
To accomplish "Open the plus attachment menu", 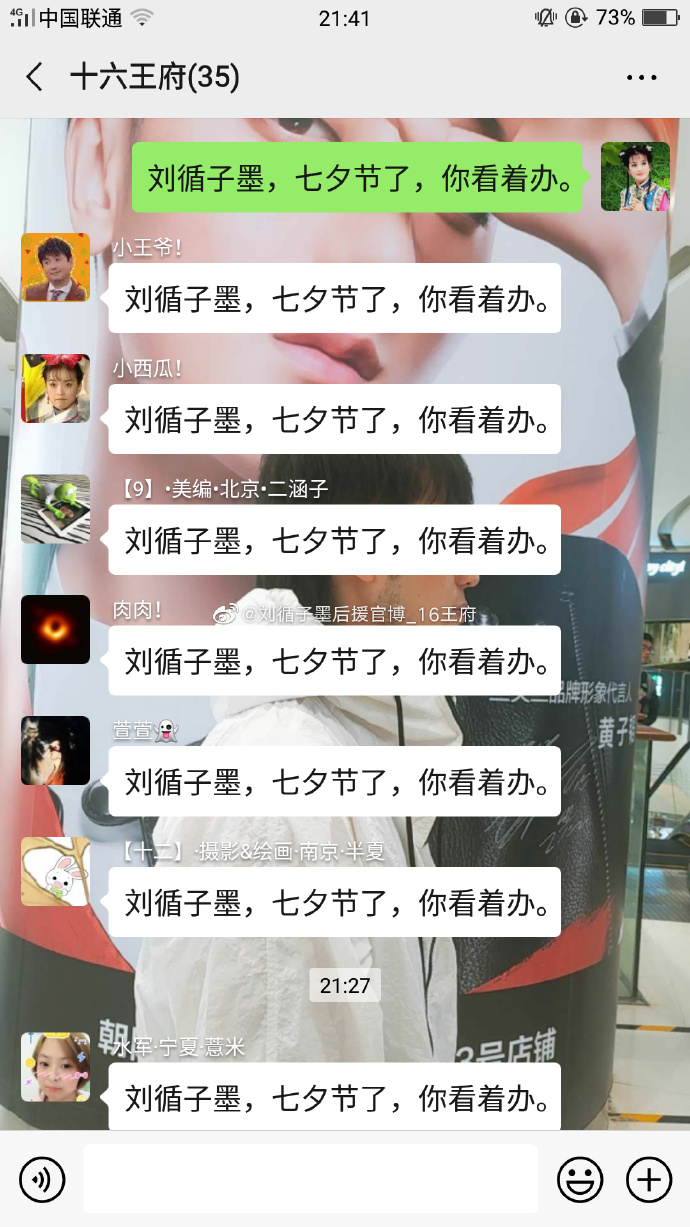I will [648, 1179].
